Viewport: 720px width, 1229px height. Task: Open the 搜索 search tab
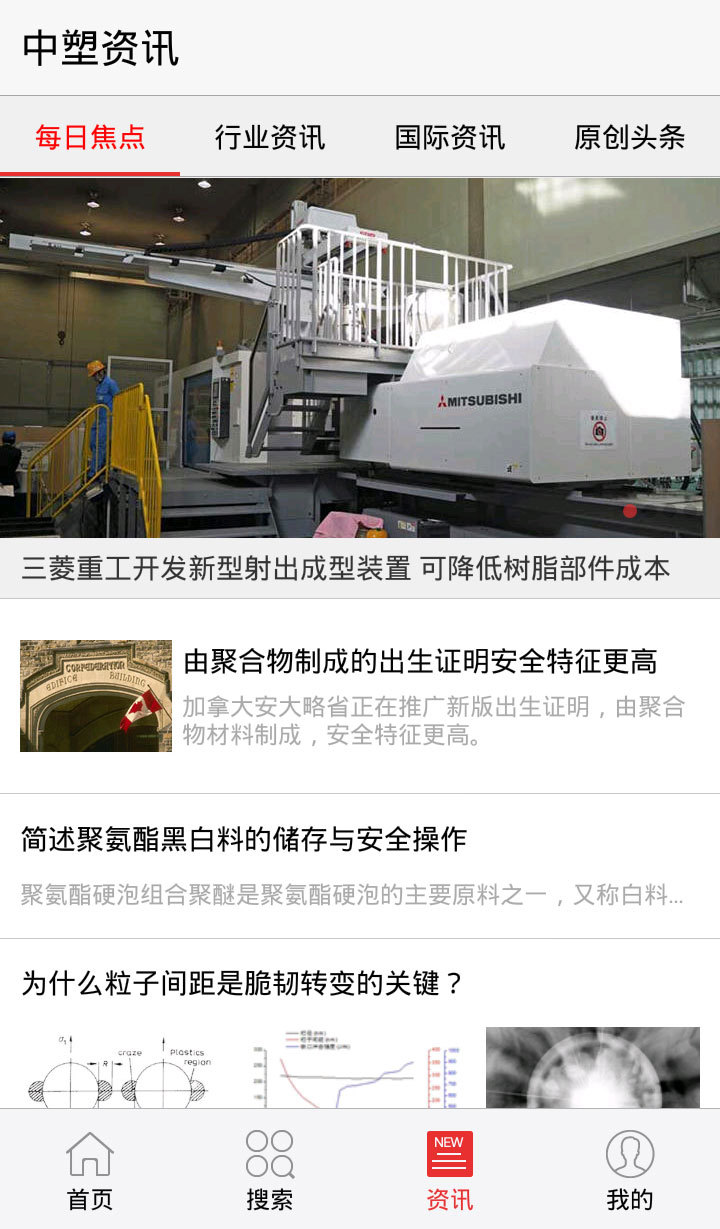pos(270,1170)
